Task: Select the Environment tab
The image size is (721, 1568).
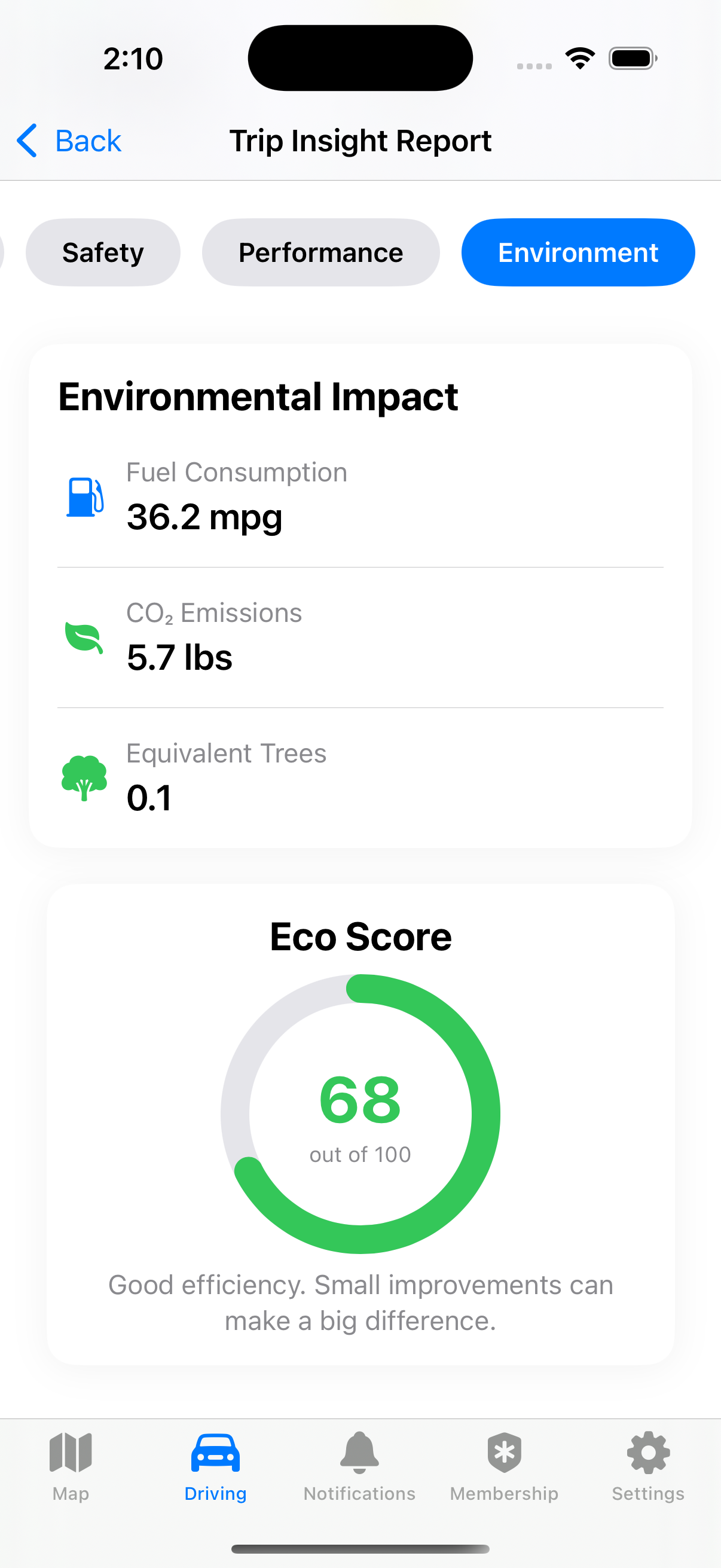Action: (578, 251)
